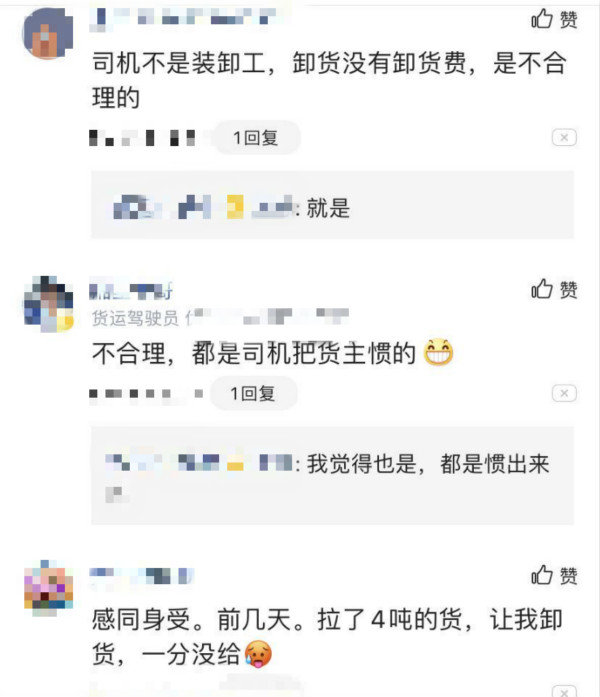Open the 1回复 under '司机不是装卸工' comment
The image size is (600, 697).
(x=255, y=138)
